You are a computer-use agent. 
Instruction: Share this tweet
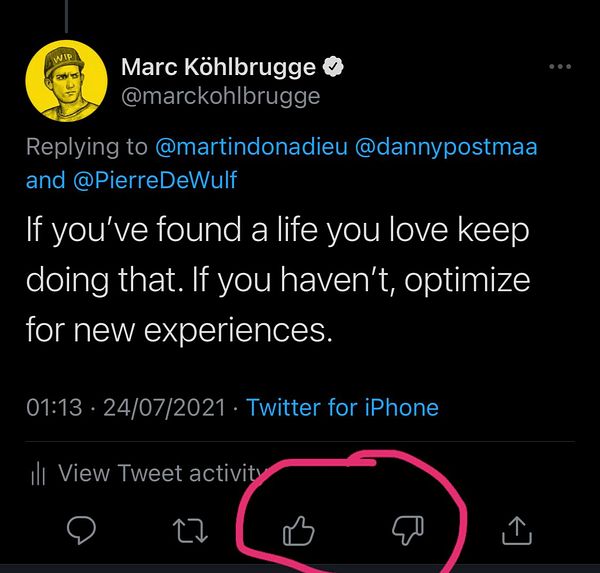[x=516, y=531]
